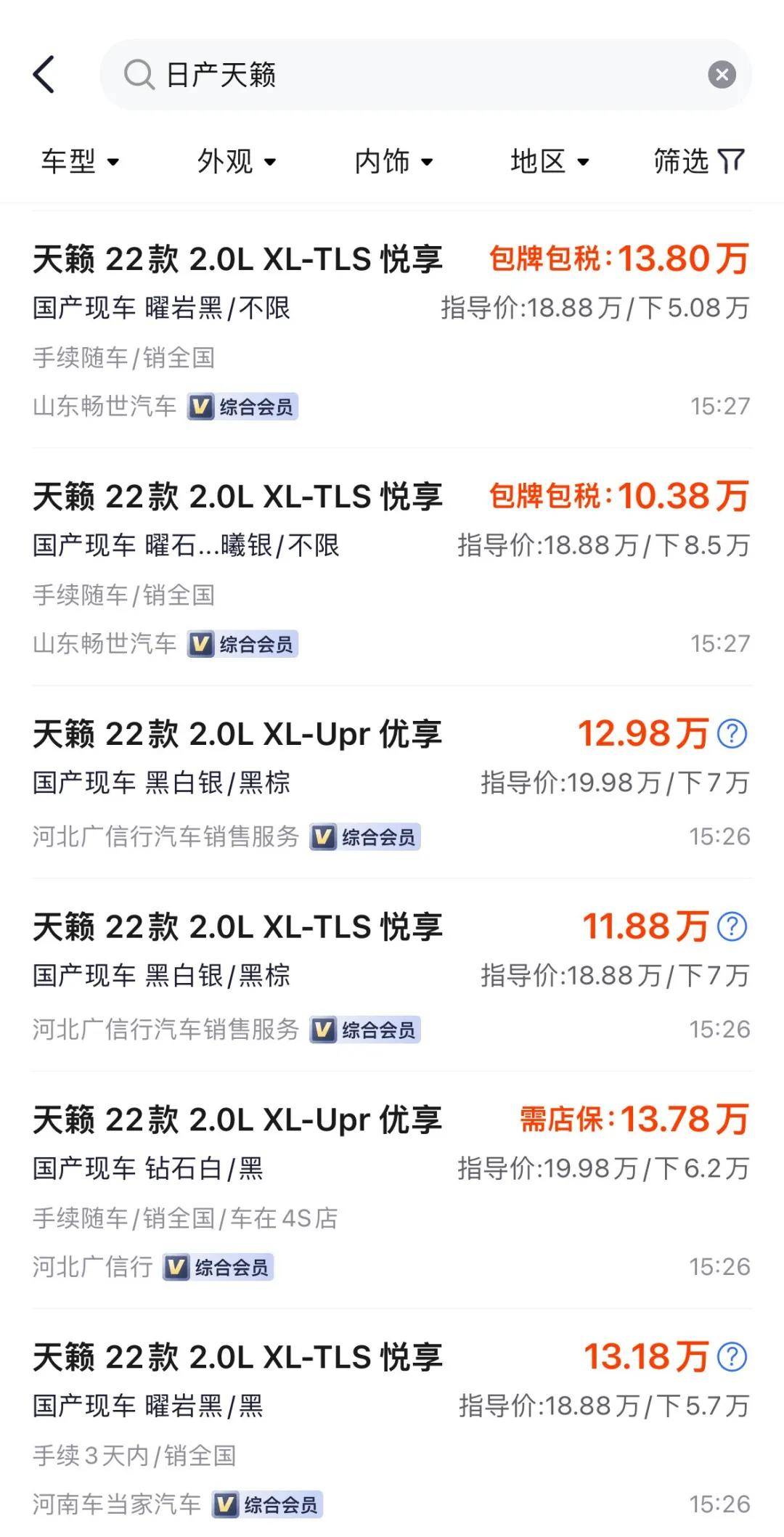The image size is (784, 1537).
Task: Click the search magnifier icon
Action: tap(140, 74)
